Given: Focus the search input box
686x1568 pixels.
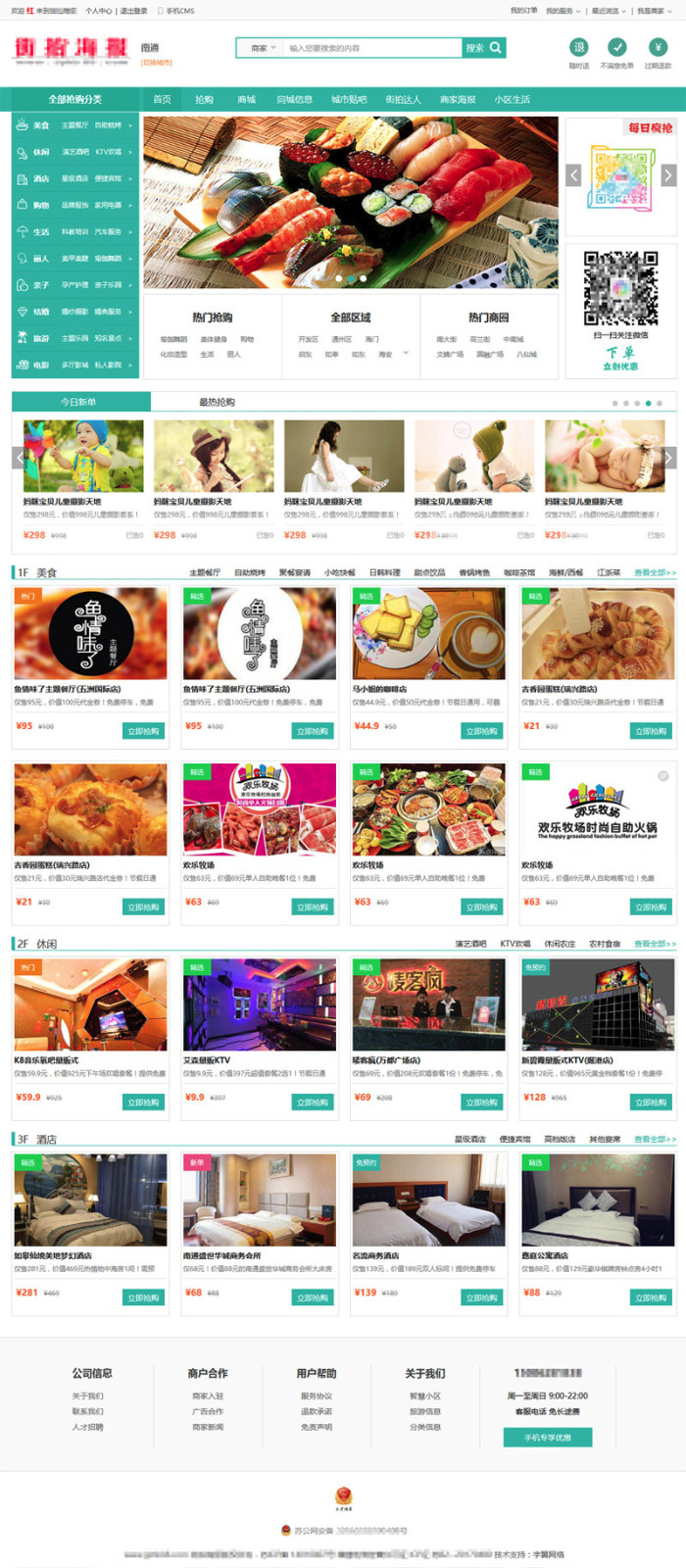Looking at the screenshot, I should click(x=372, y=47).
